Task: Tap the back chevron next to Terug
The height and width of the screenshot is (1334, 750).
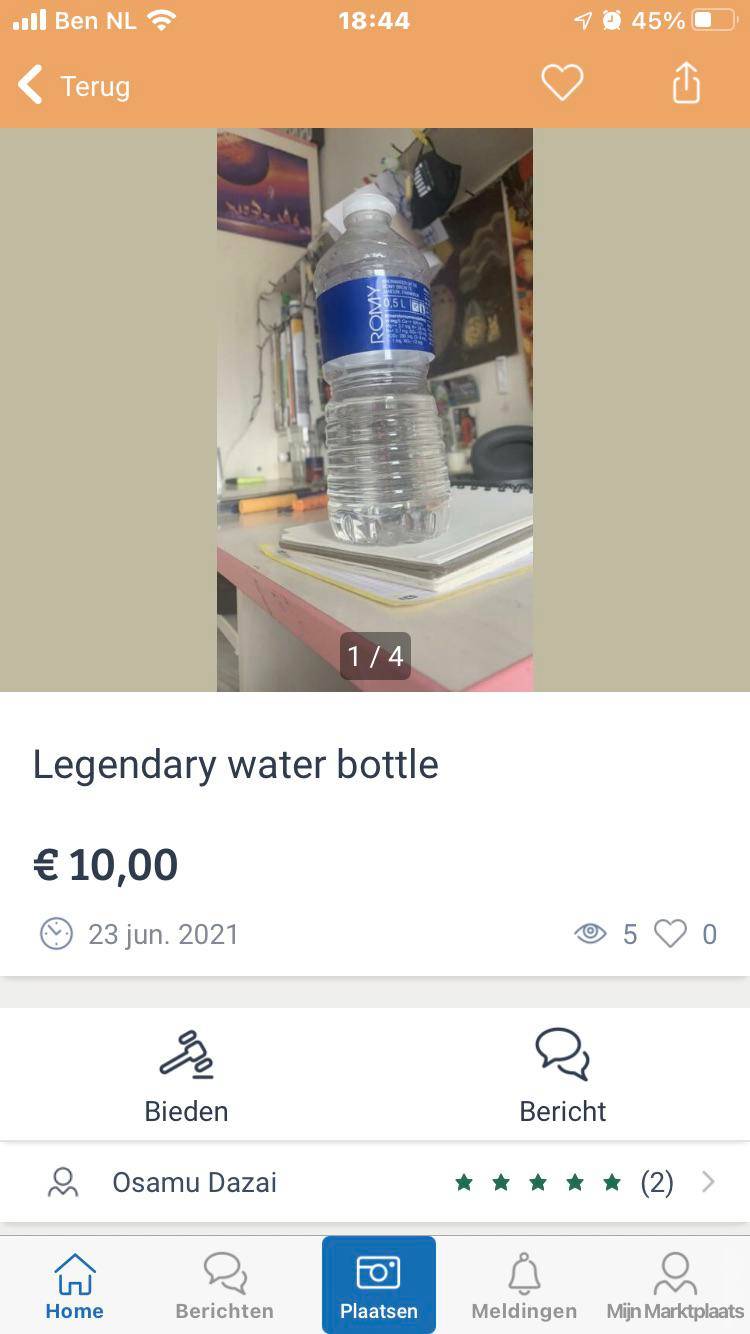Action: [x=30, y=85]
